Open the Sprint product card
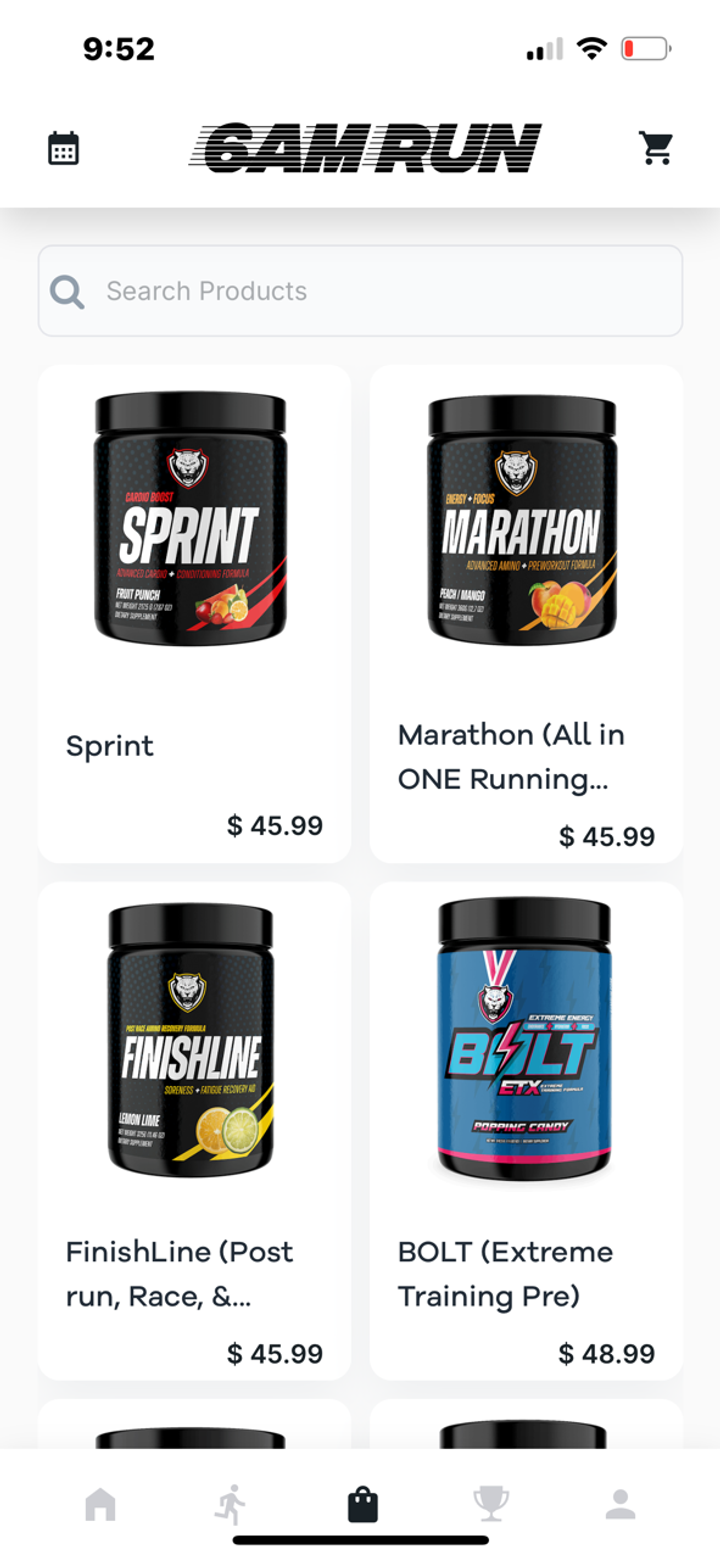This screenshot has height=1559, width=720. click(194, 614)
